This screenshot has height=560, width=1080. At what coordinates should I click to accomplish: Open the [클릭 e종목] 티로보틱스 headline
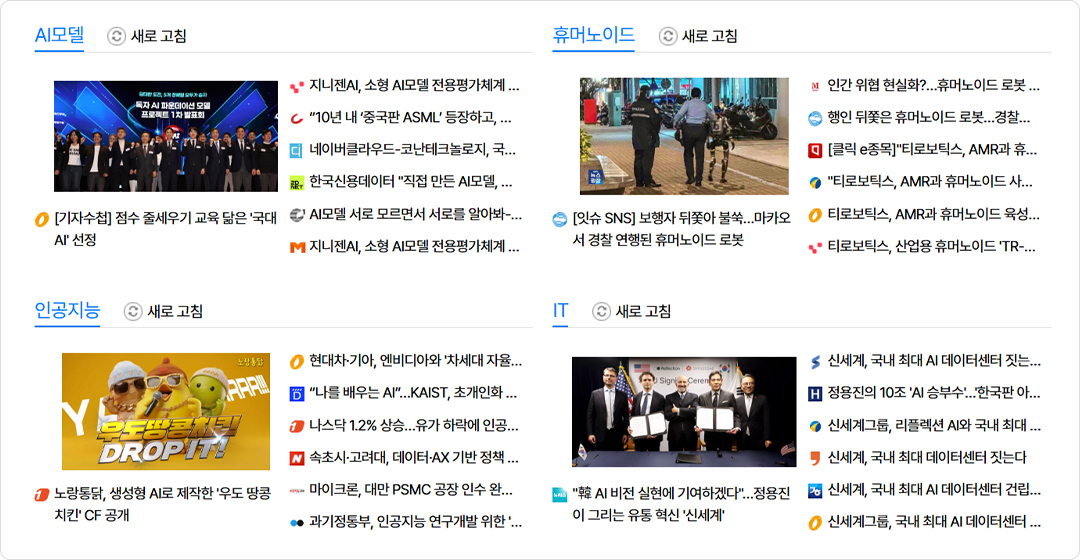click(x=933, y=150)
